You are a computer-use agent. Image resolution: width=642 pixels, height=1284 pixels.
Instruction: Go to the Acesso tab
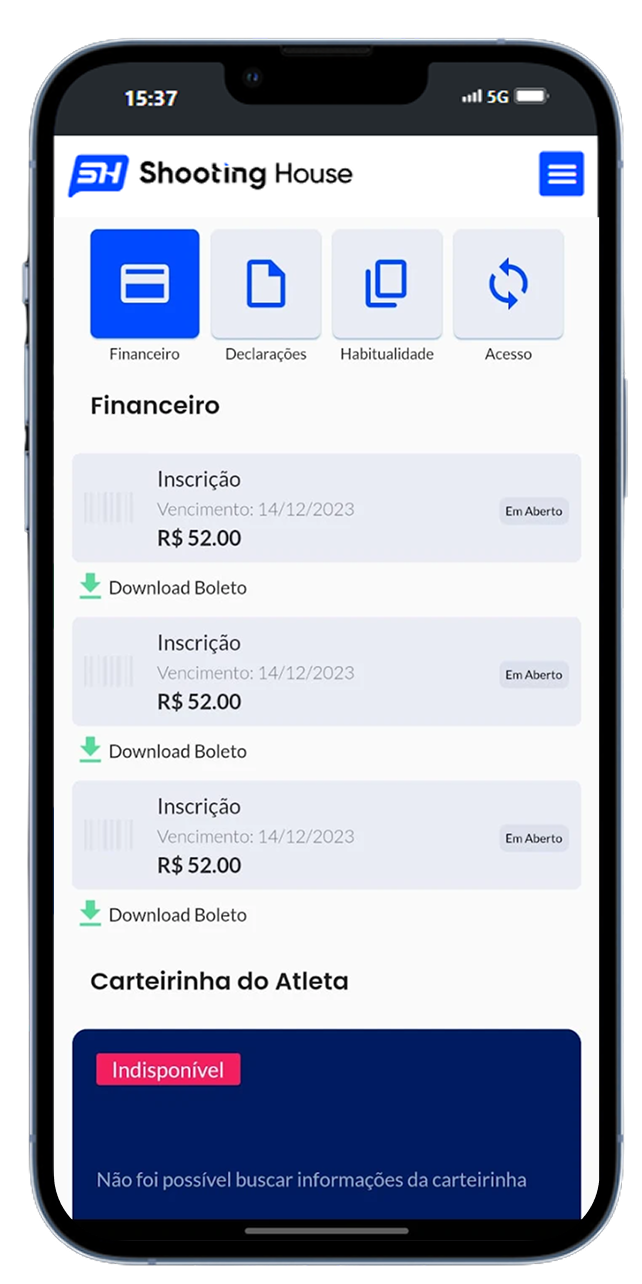tap(508, 284)
